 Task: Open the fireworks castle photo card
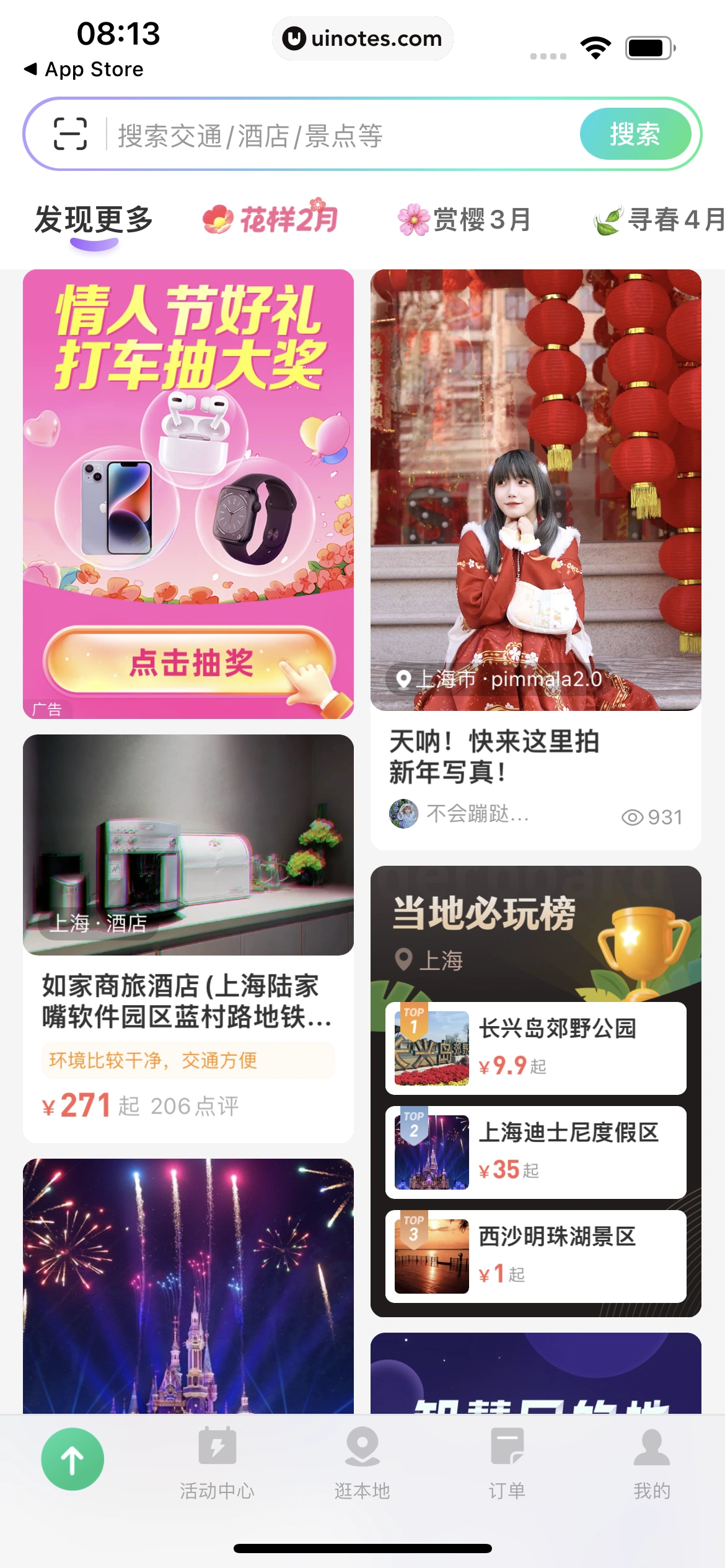[188, 1286]
